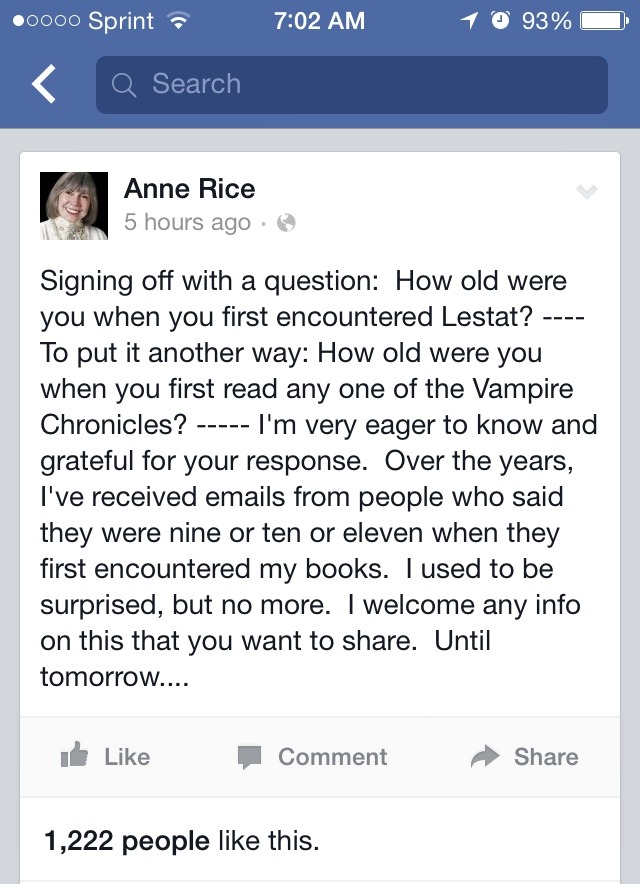Expand the post options chevron
The image size is (640, 884).
click(x=587, y=192)
